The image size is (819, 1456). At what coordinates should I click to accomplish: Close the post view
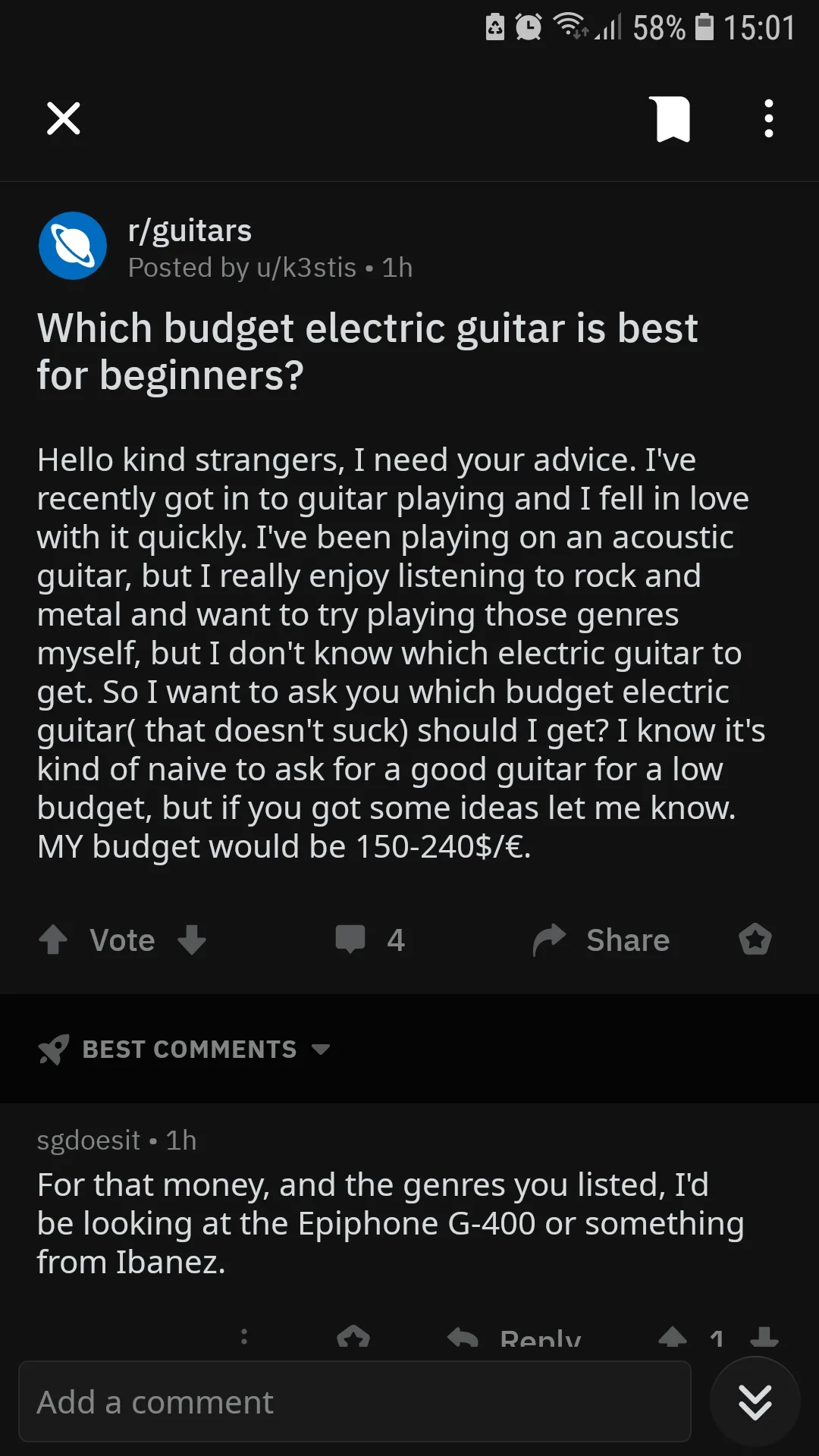pyautogui.click(x=64, y=118)
